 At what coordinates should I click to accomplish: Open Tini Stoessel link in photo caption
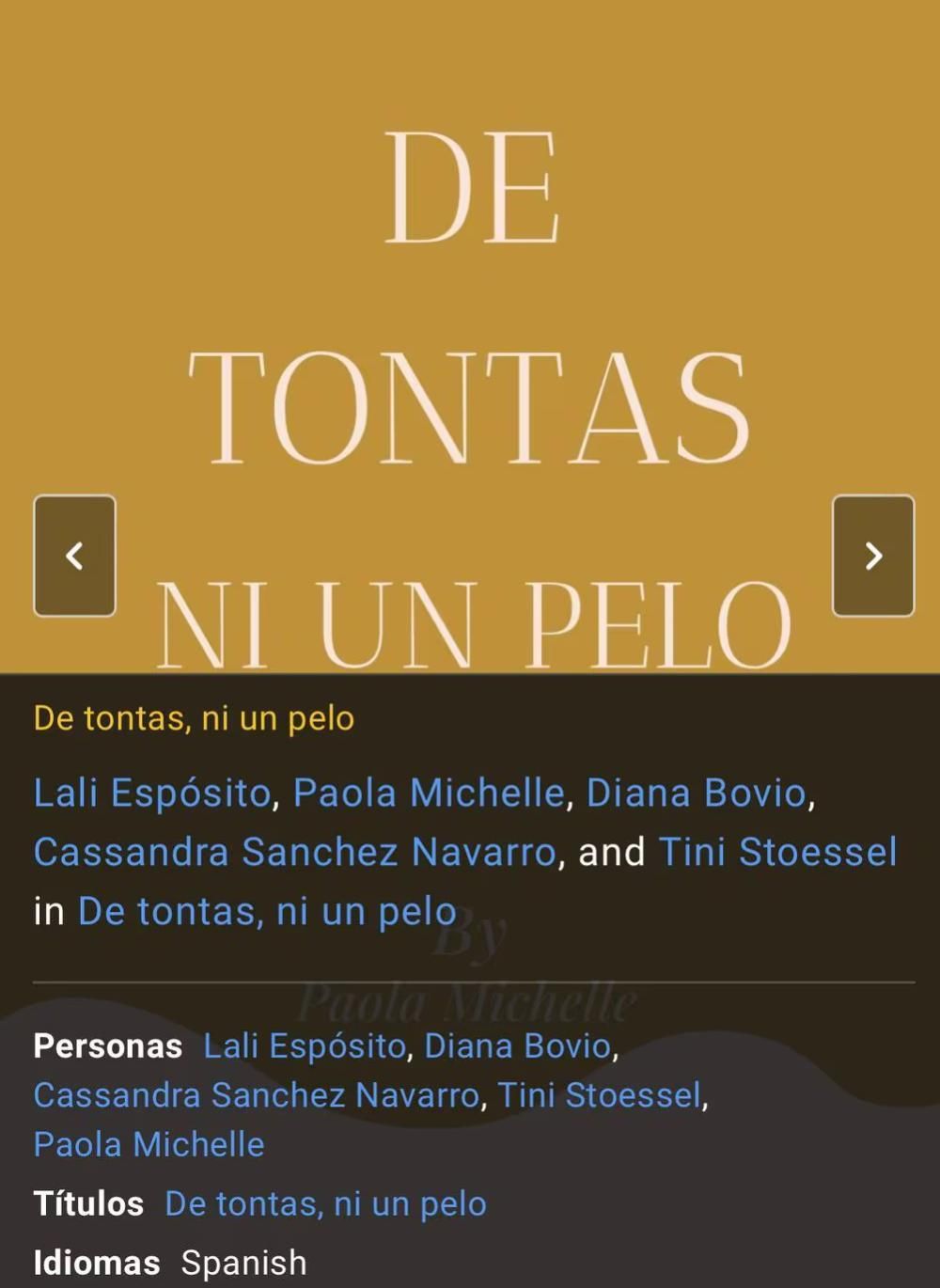(777, 852)
